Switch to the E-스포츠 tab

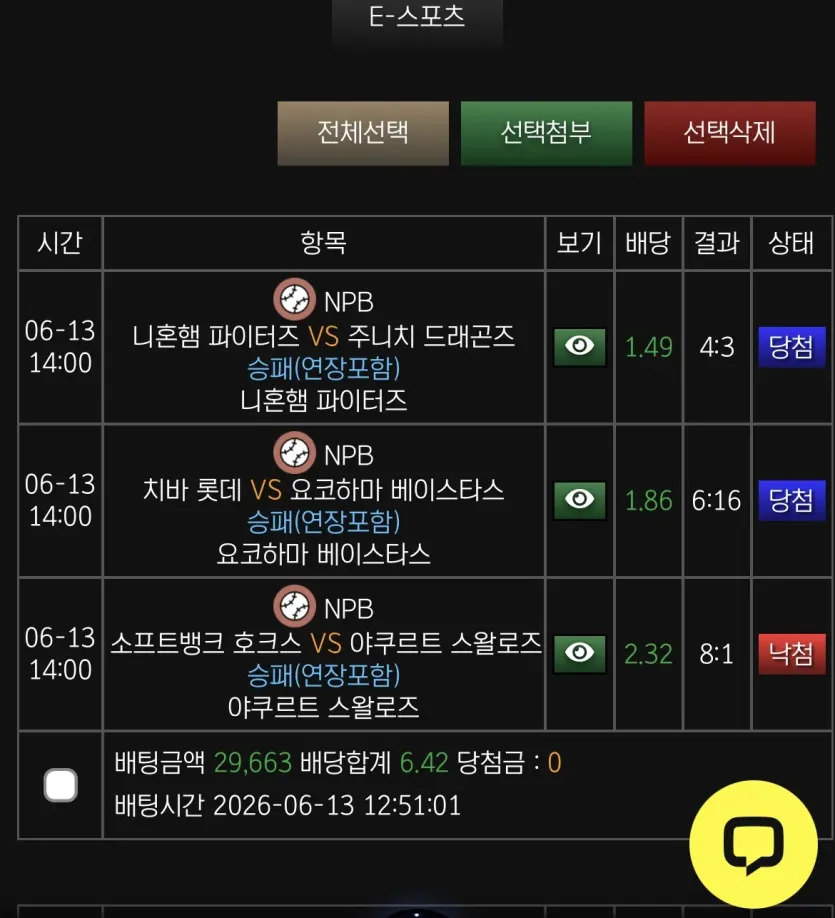417,18
